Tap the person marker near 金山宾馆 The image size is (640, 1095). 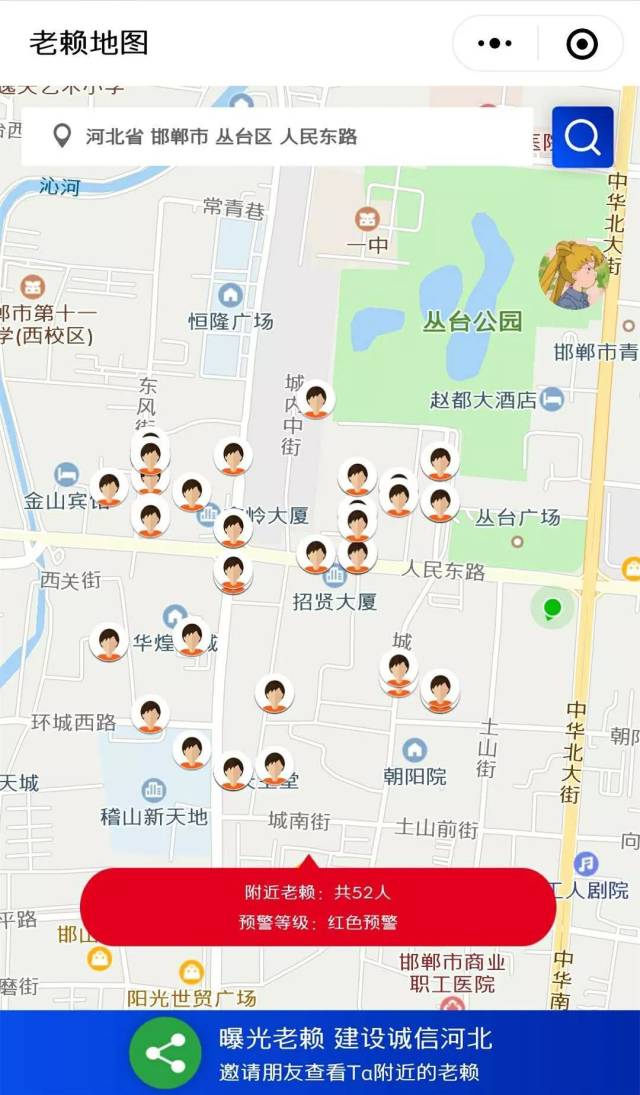(109, 487)
